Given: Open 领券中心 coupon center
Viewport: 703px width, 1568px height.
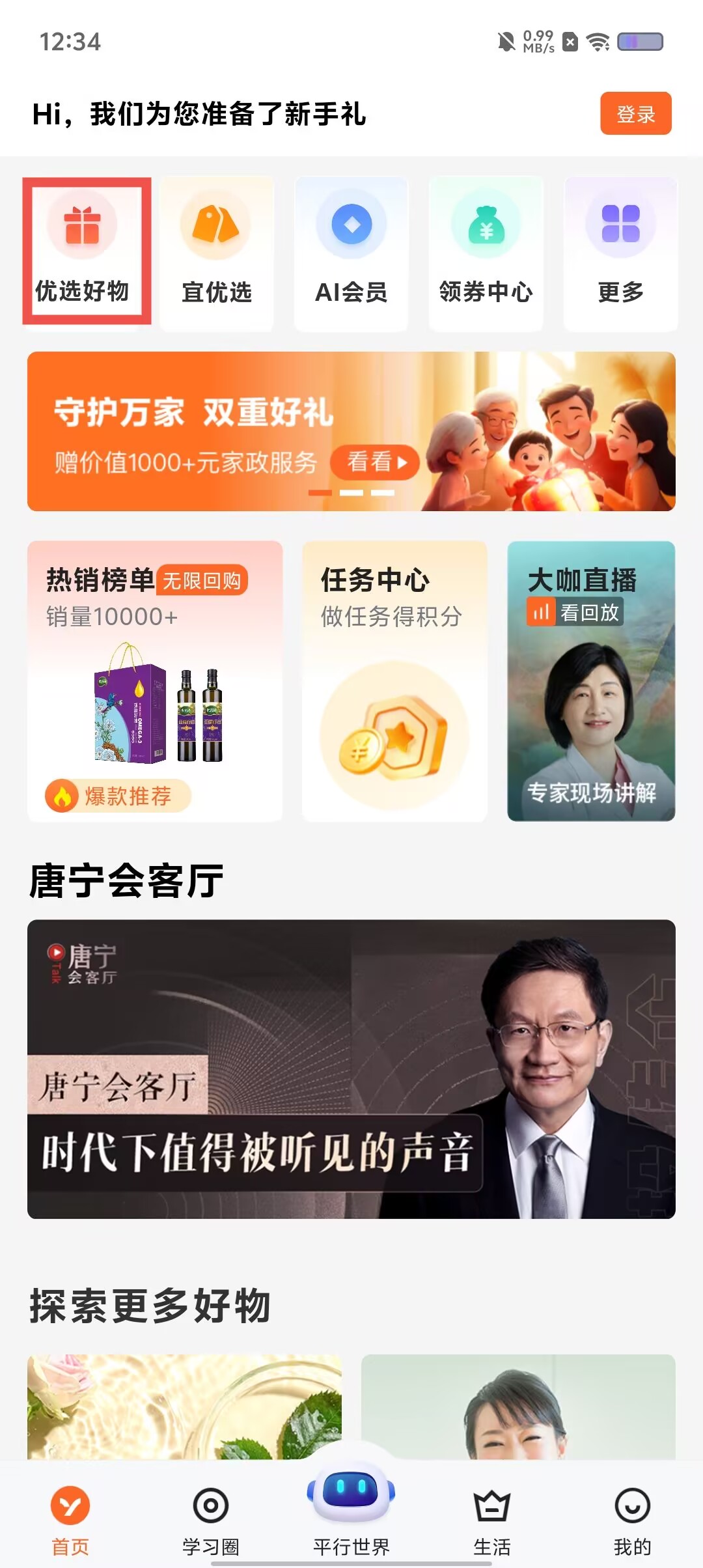Looking at the screenshot, I should (486, 254).
